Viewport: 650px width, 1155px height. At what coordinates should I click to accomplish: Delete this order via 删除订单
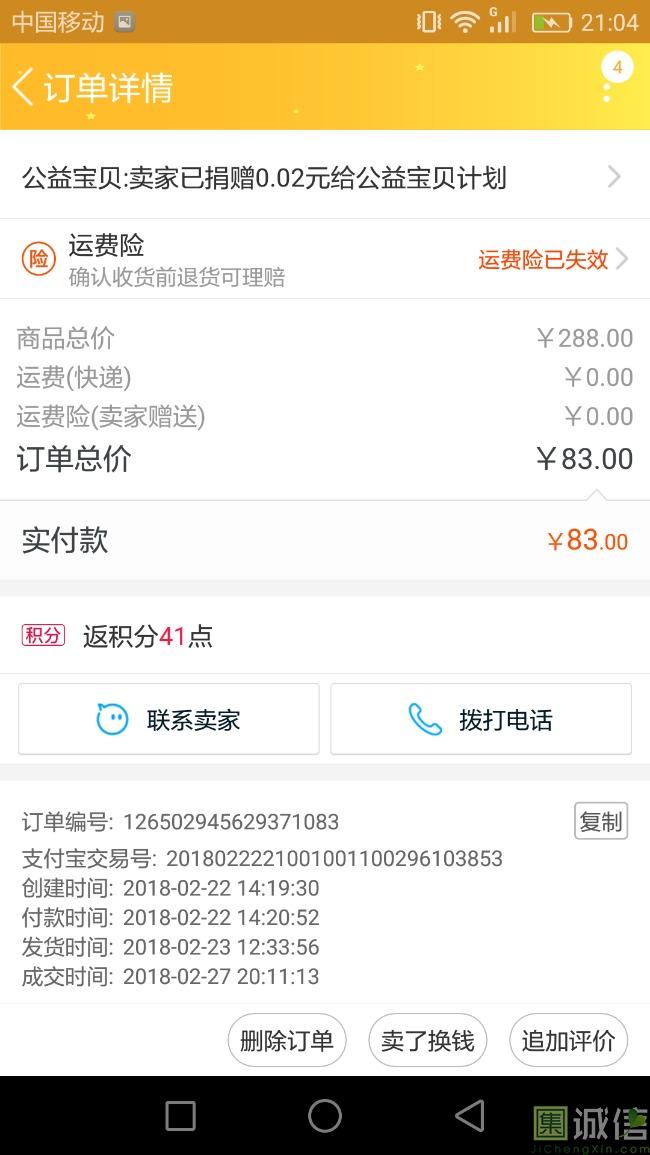(287, 1040)
